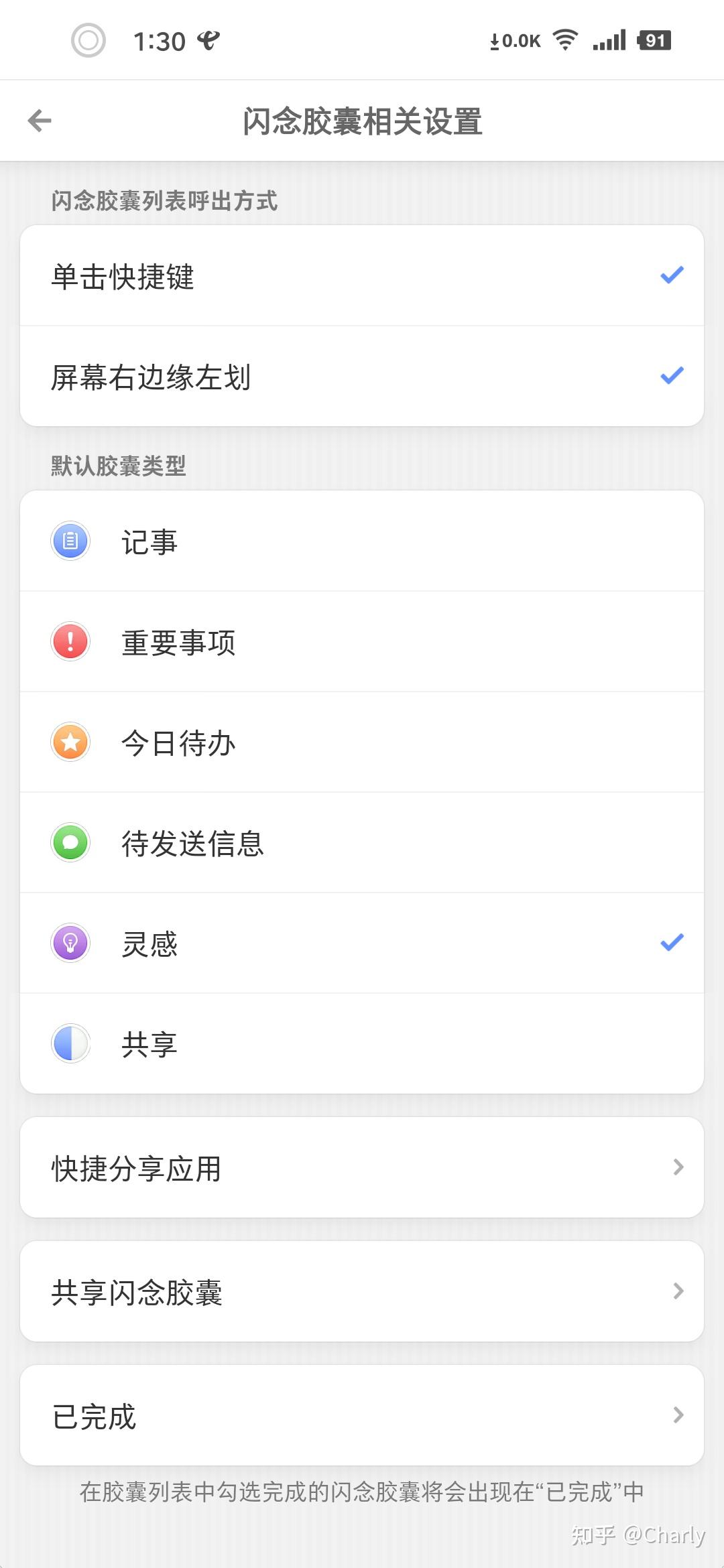Viewport: 724px width, 1568px height.
Task: Toggle the 单击快捷键 option
Action: (362, 275)
